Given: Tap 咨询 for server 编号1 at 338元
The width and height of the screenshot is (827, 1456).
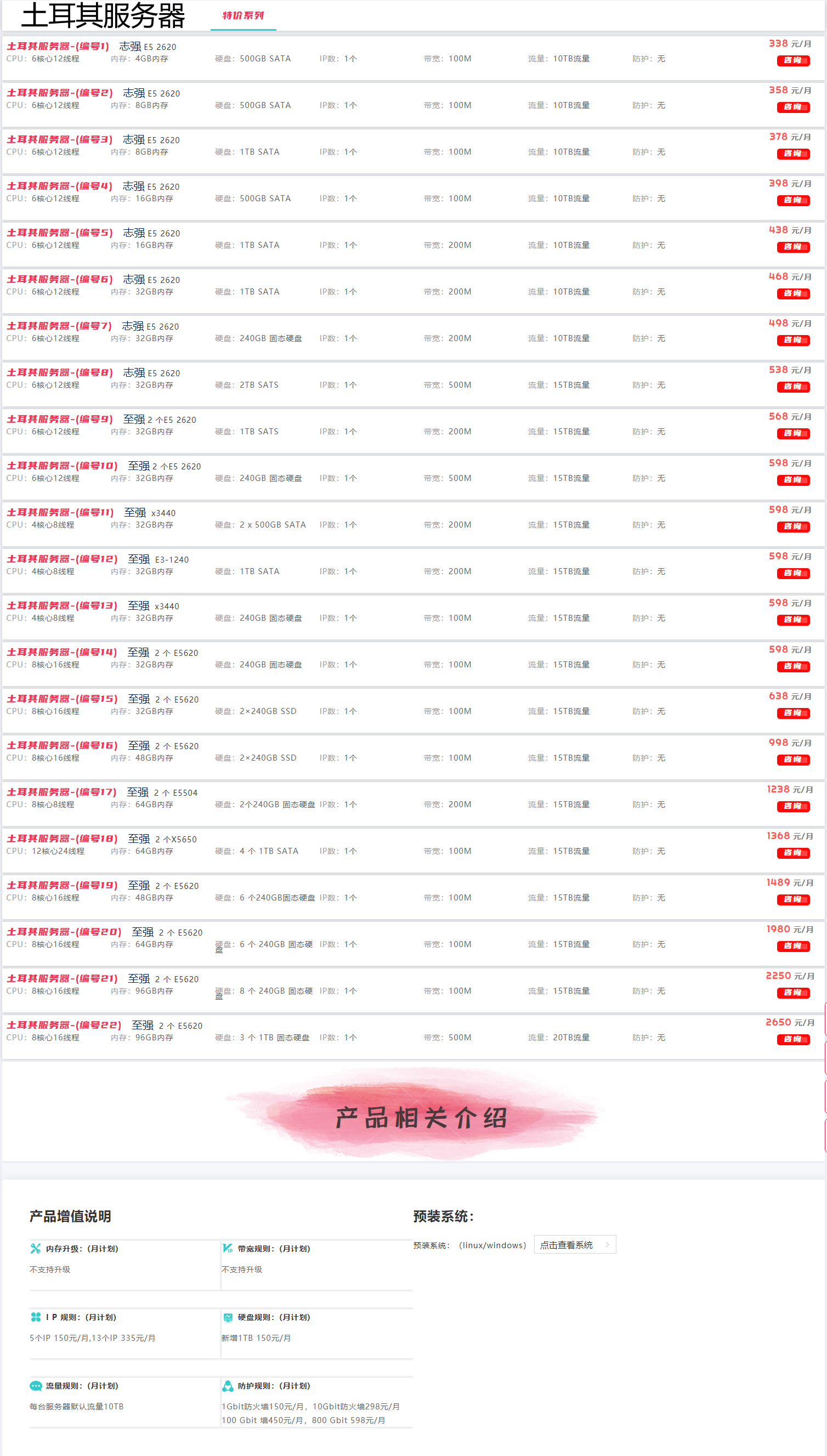Looking at the screenshot, I should [793, 60].
